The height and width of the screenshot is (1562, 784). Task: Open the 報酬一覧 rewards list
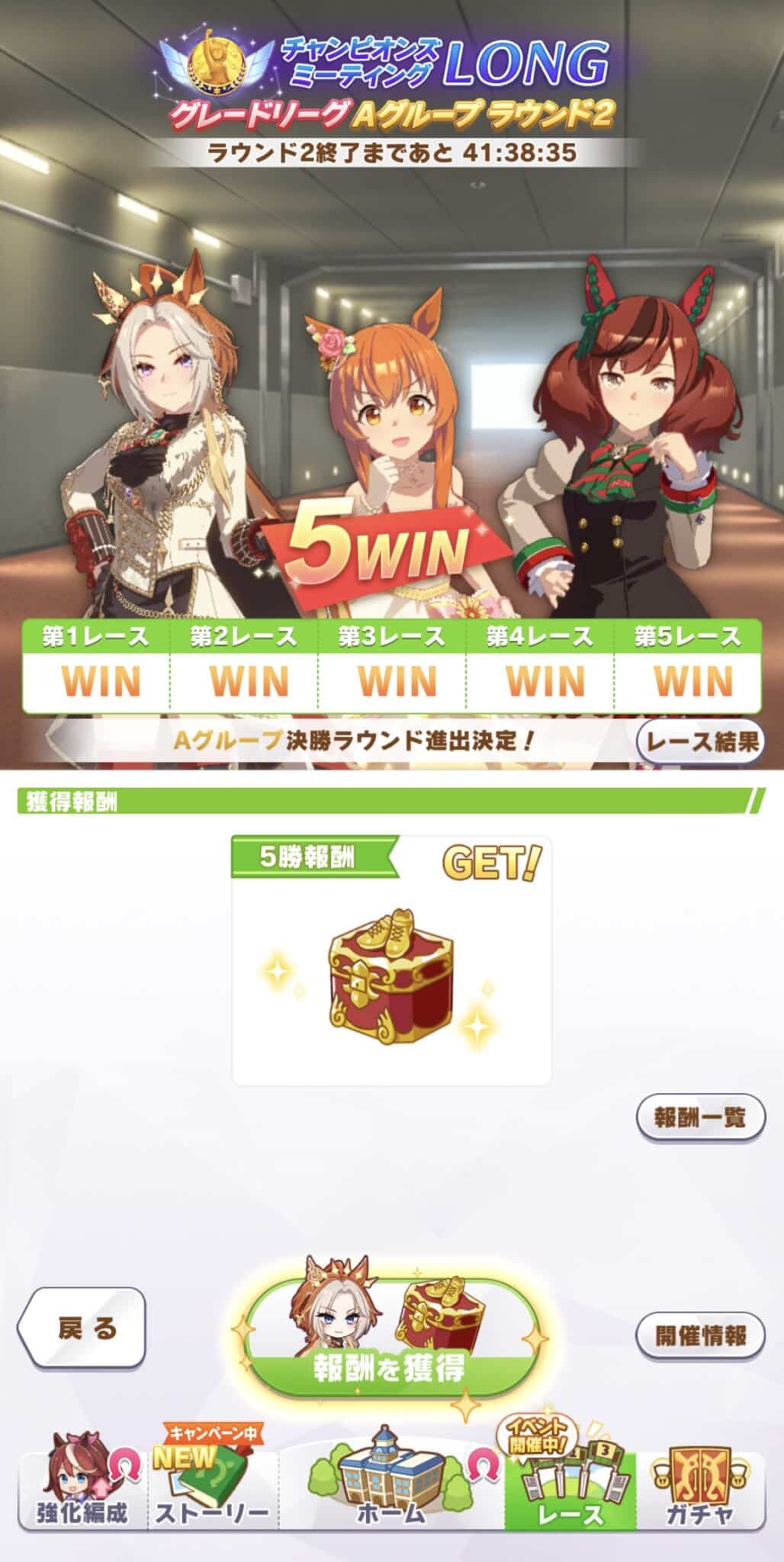point(700,1117)
